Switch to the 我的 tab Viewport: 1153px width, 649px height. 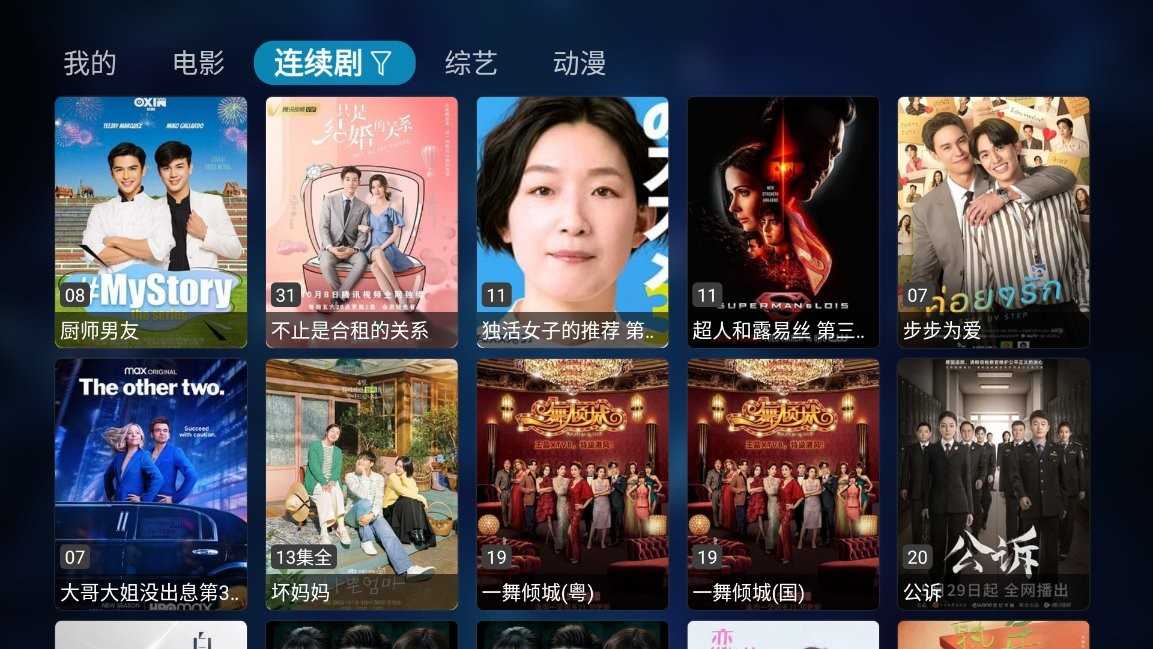click(90, 64)
